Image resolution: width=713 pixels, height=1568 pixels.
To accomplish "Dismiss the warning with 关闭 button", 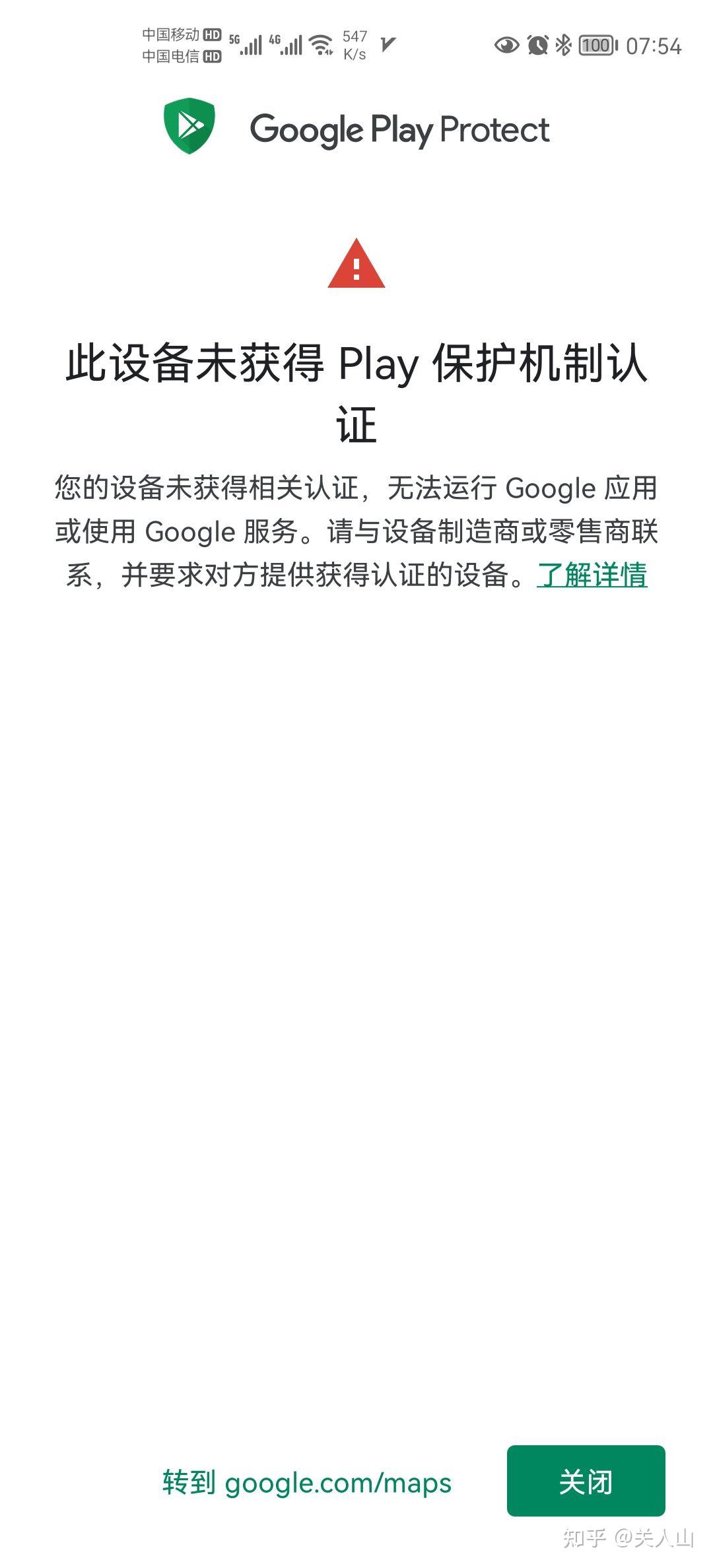I will (x=586, y=1481).
